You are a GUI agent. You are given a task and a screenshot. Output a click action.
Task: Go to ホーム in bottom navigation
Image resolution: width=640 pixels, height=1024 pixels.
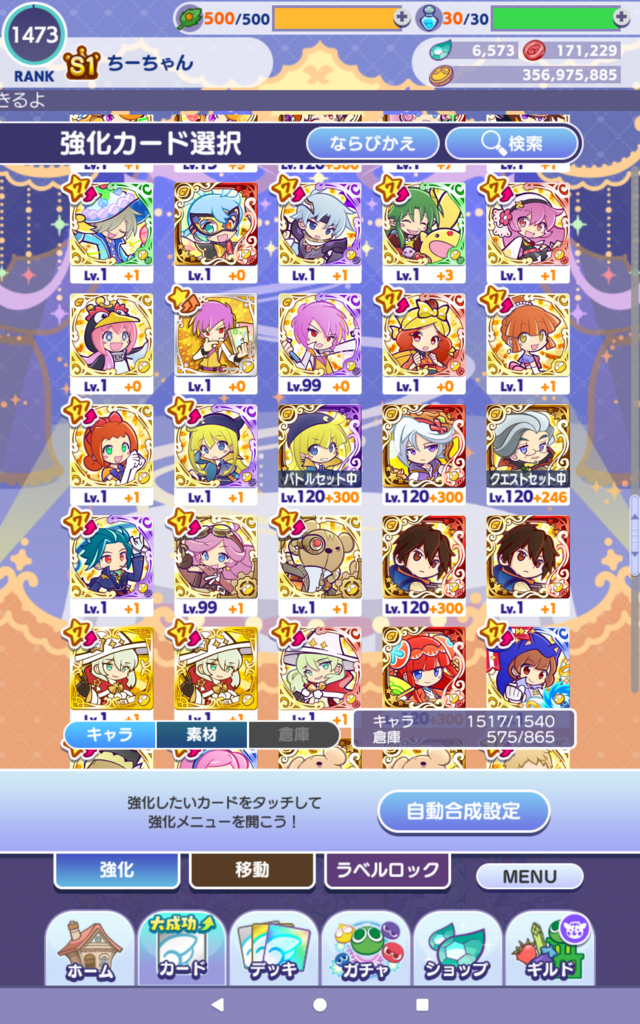90,950
